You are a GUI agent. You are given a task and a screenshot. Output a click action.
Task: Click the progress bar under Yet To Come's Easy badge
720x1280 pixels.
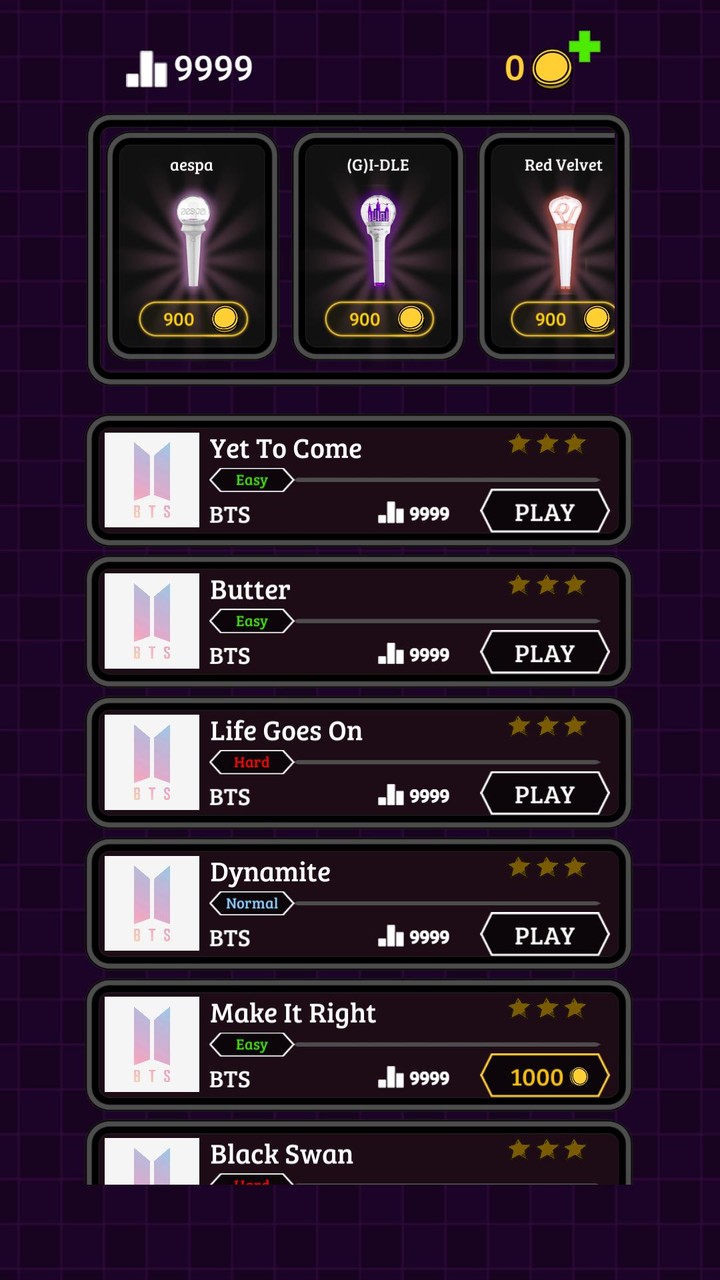tap(450, 480)
